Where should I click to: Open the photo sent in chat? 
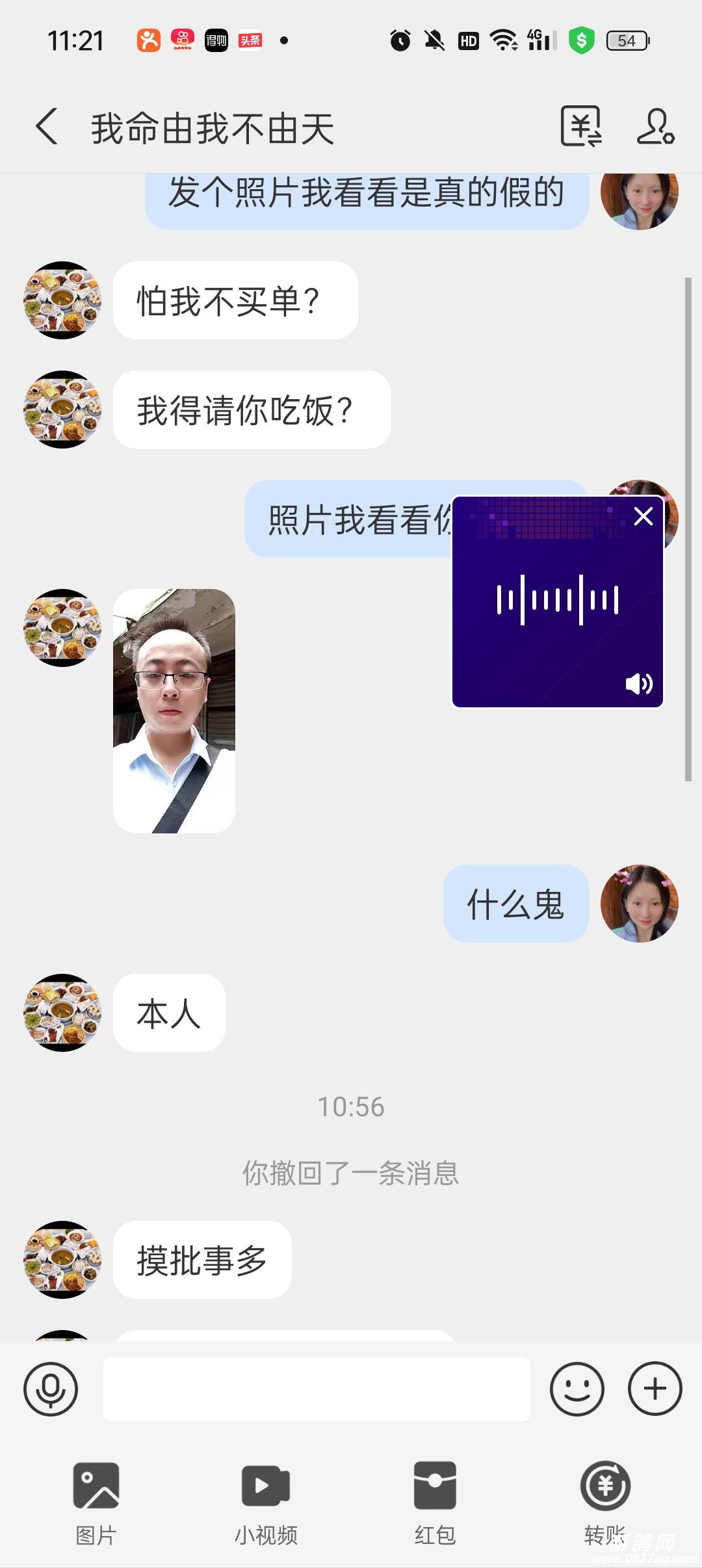[x=174, y=711]
